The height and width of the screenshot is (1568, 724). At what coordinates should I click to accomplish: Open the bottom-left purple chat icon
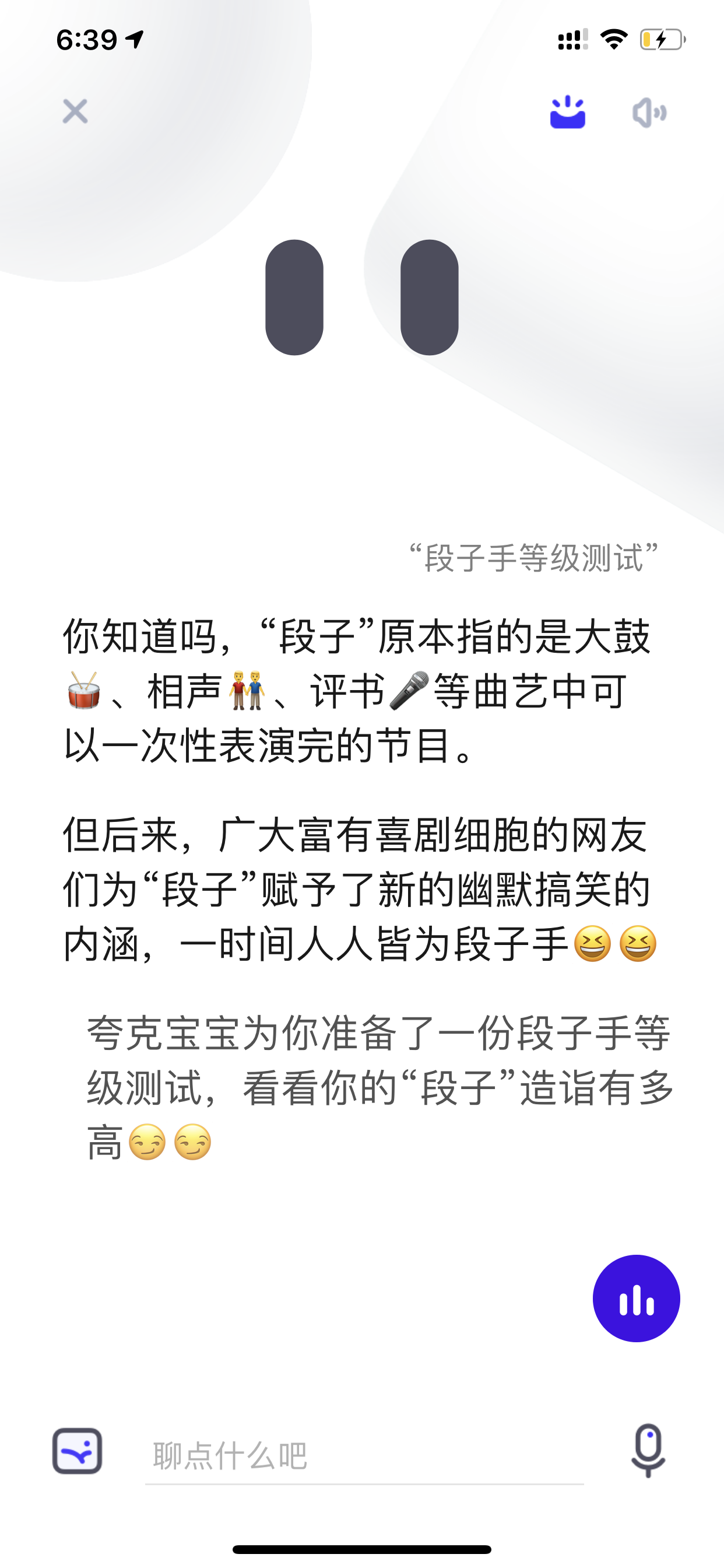[78, 1451]
